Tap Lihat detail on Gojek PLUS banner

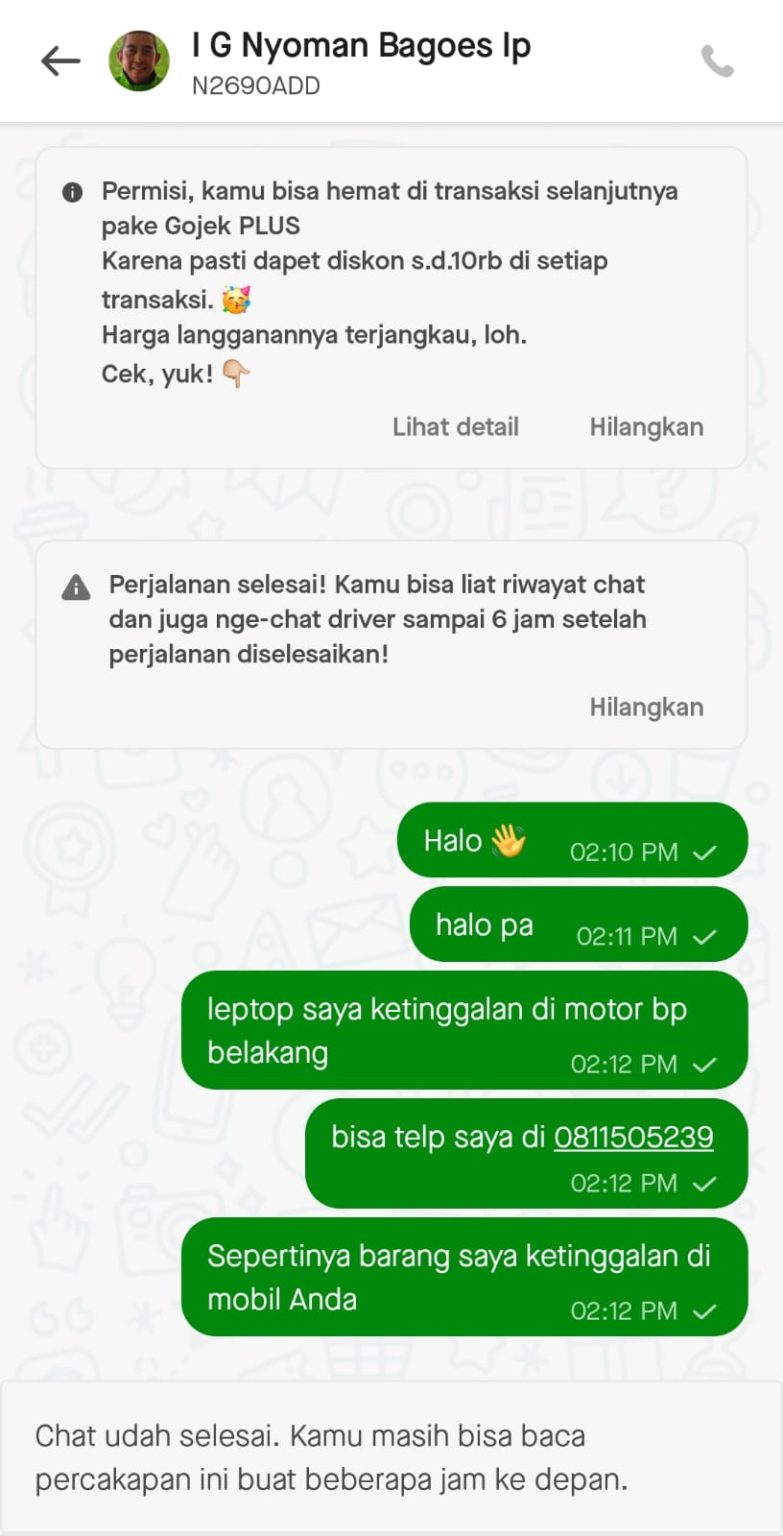point(455,427)
